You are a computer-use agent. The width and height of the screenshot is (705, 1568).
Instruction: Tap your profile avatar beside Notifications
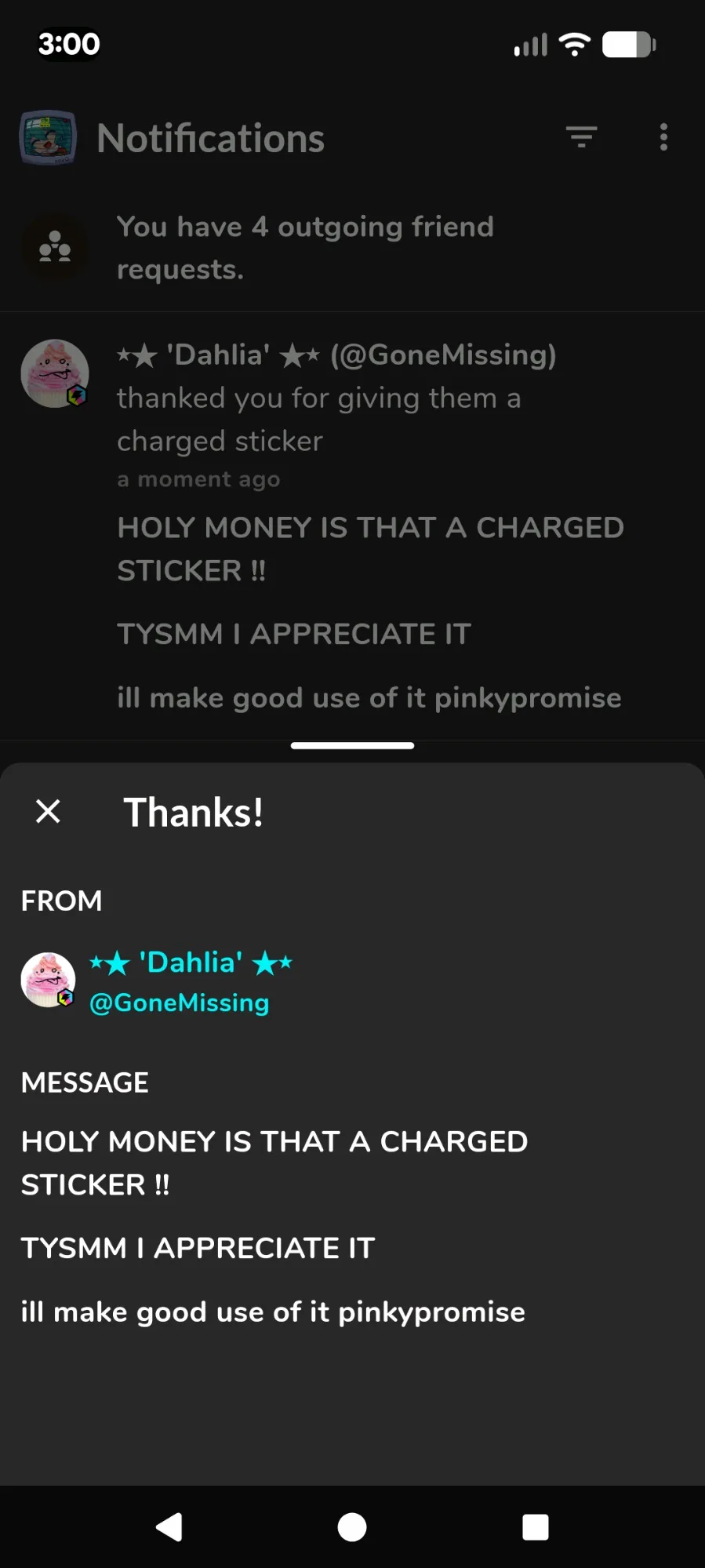click(x=48, y=137)
